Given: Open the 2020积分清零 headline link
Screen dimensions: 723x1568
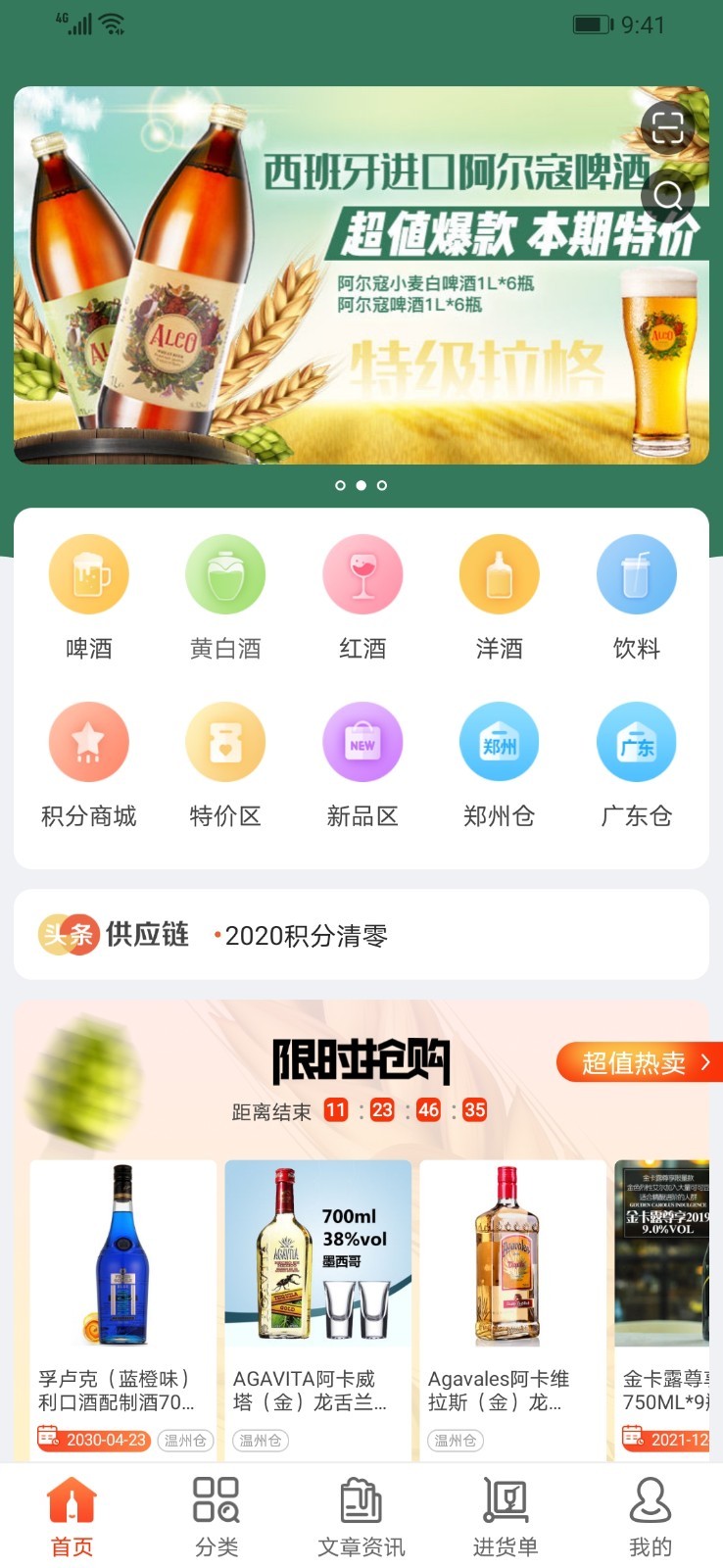Looking at the screenshot, I should pyautogui.click(x=307, y=936).
